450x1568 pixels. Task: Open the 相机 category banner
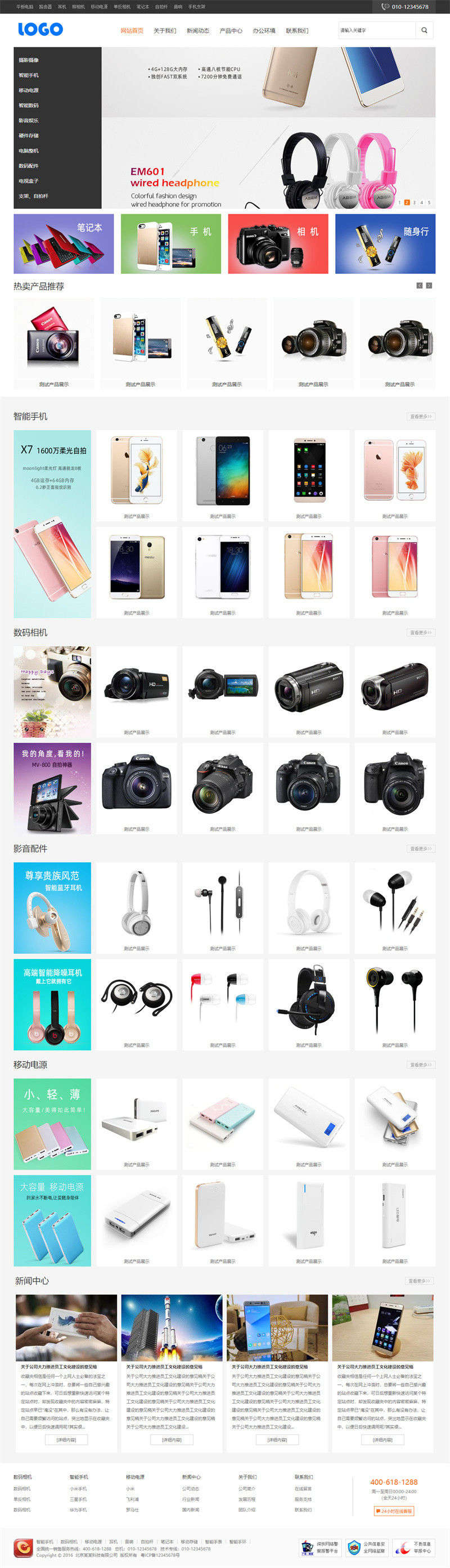tap(278, 244)
